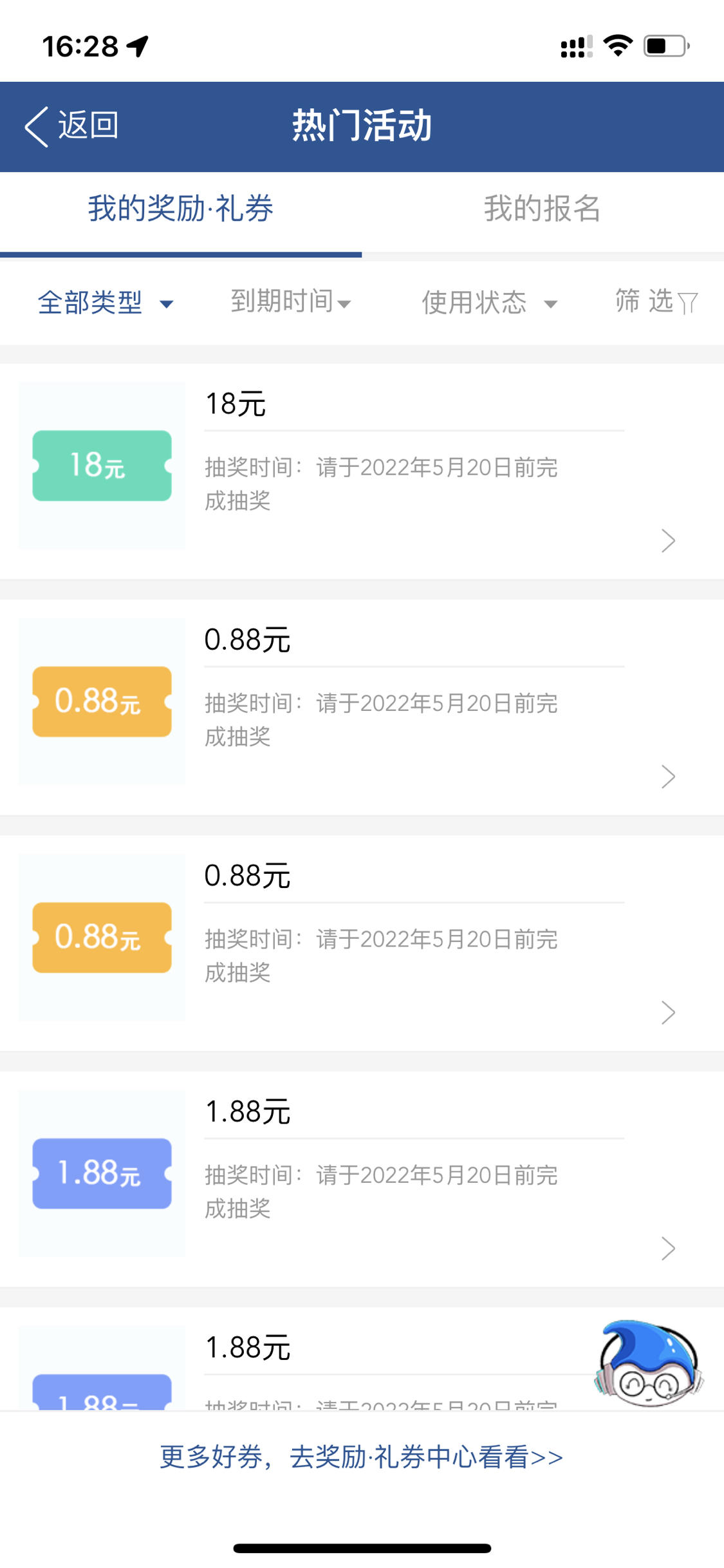Open 更多好券 奖励·礼券中心 link

[x=362, y=1457]
